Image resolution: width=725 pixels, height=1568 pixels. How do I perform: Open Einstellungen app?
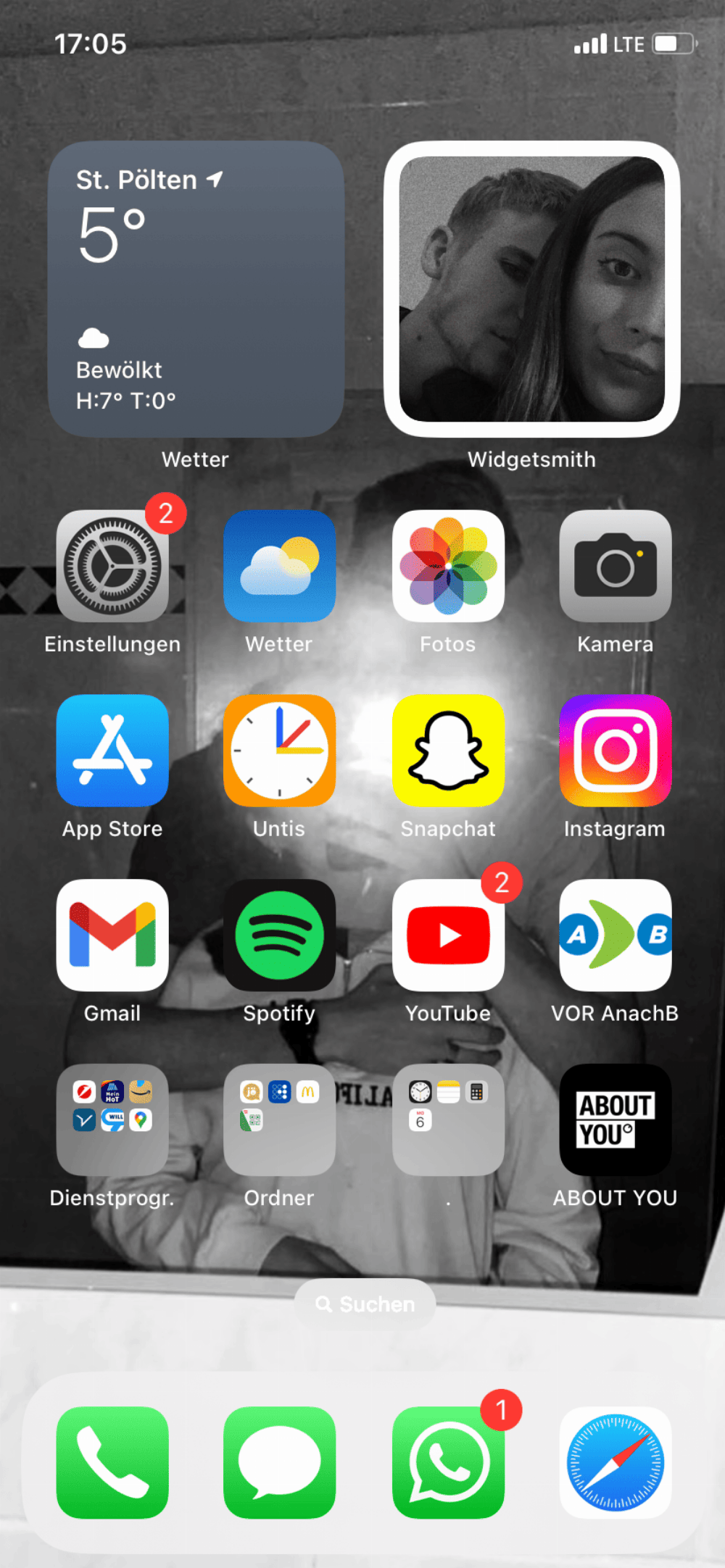(x=112, y=566)
